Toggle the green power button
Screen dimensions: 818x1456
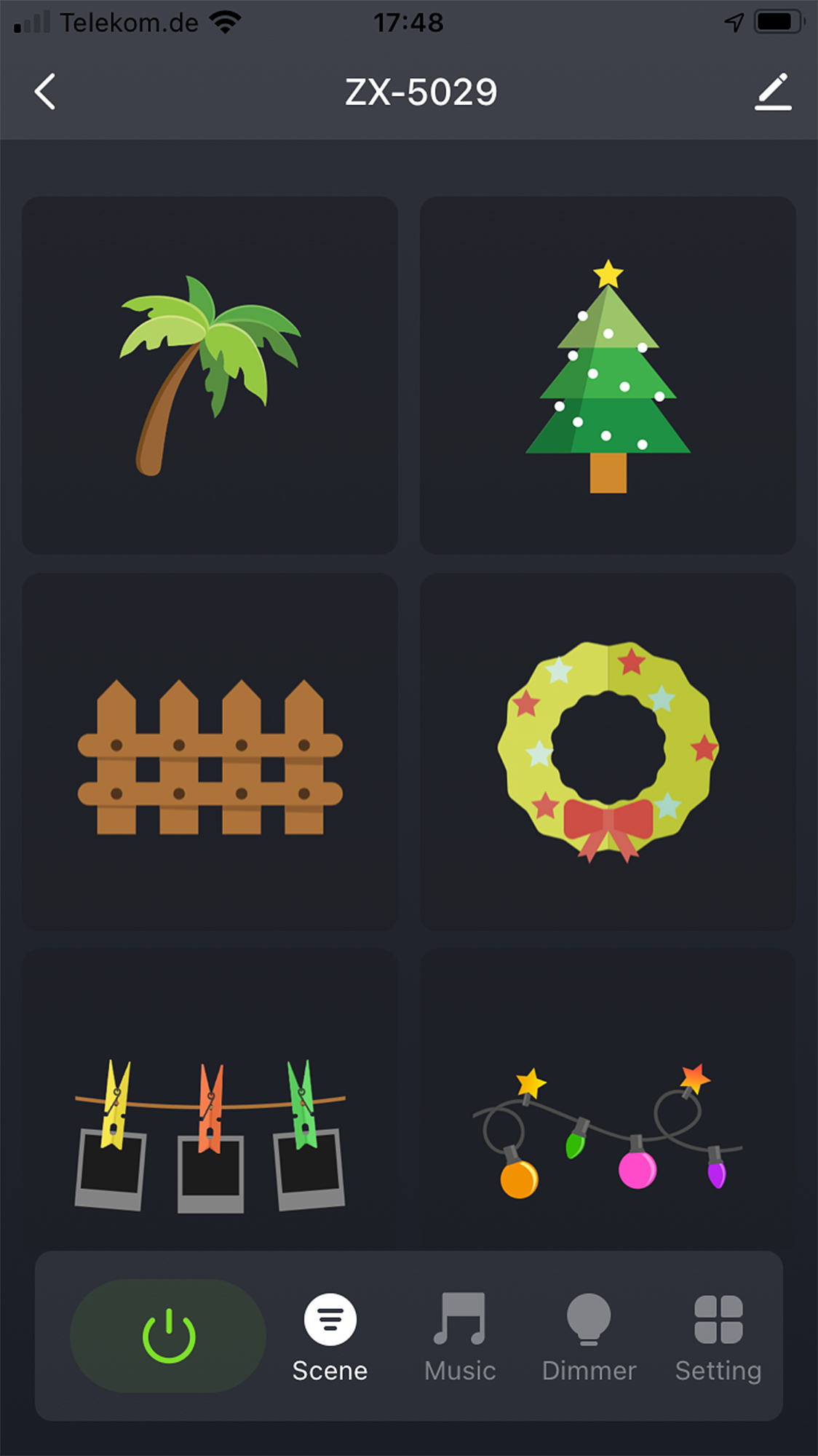(168, 1336)
